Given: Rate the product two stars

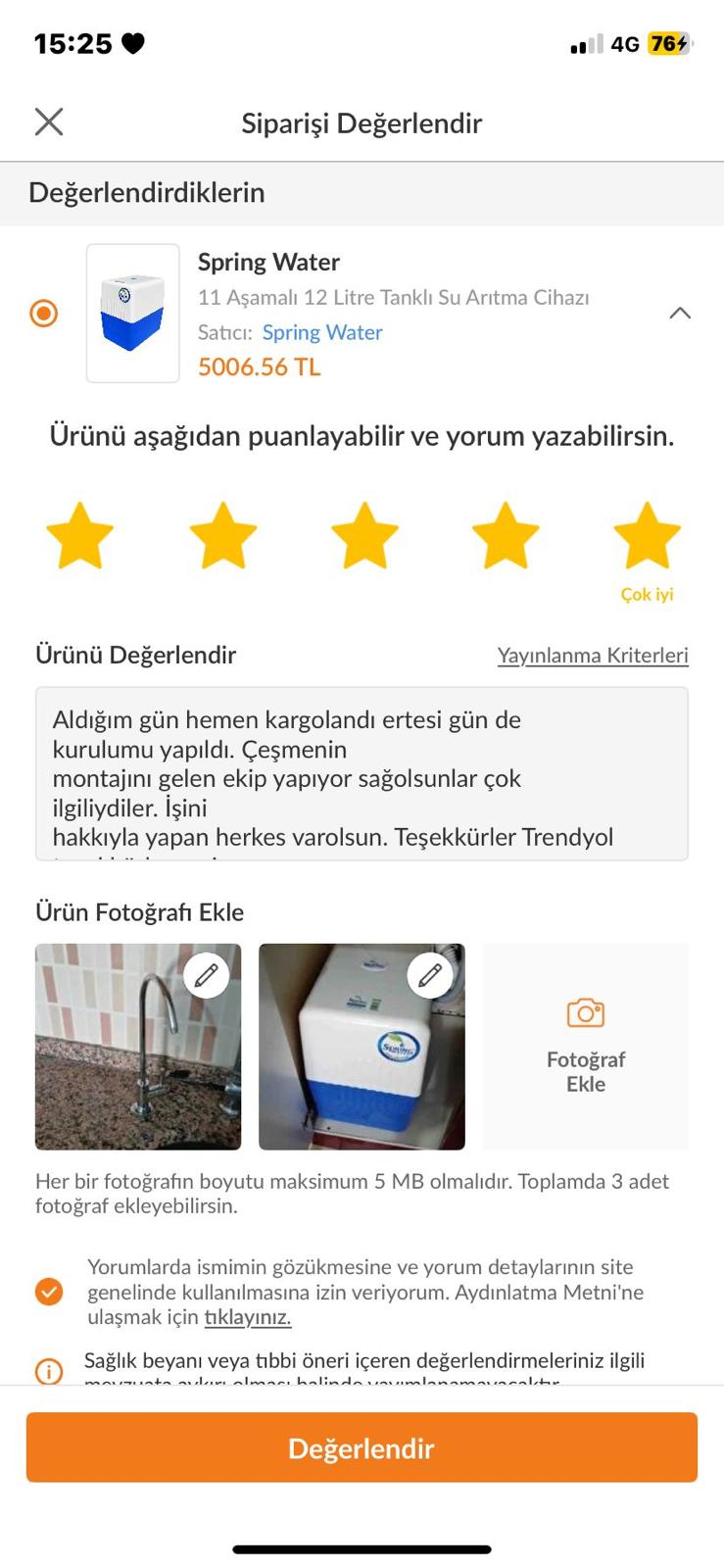Looking at the screenshot, I should click(223, 535).
